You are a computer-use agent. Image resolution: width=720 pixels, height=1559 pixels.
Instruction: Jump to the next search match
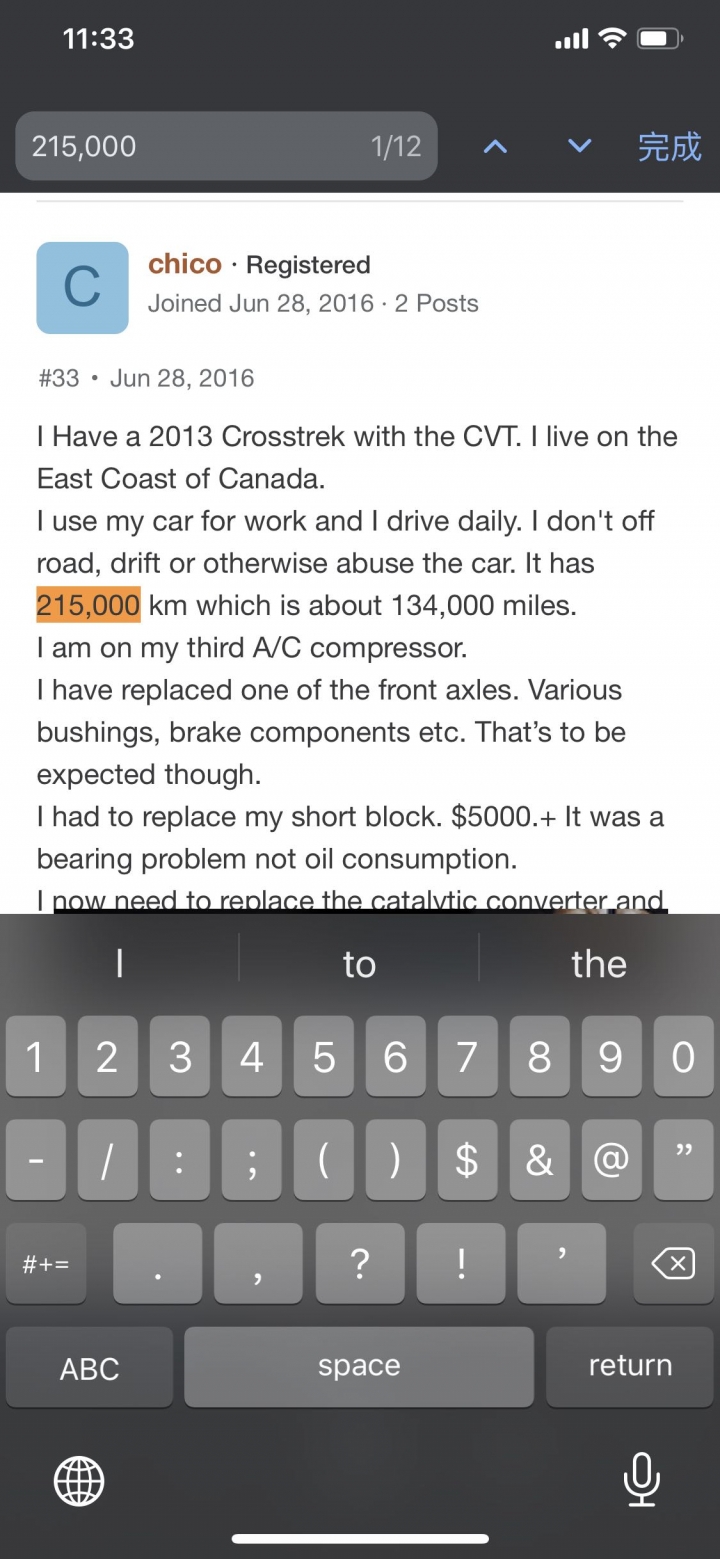pyautogui.click(x=579, y=146)
